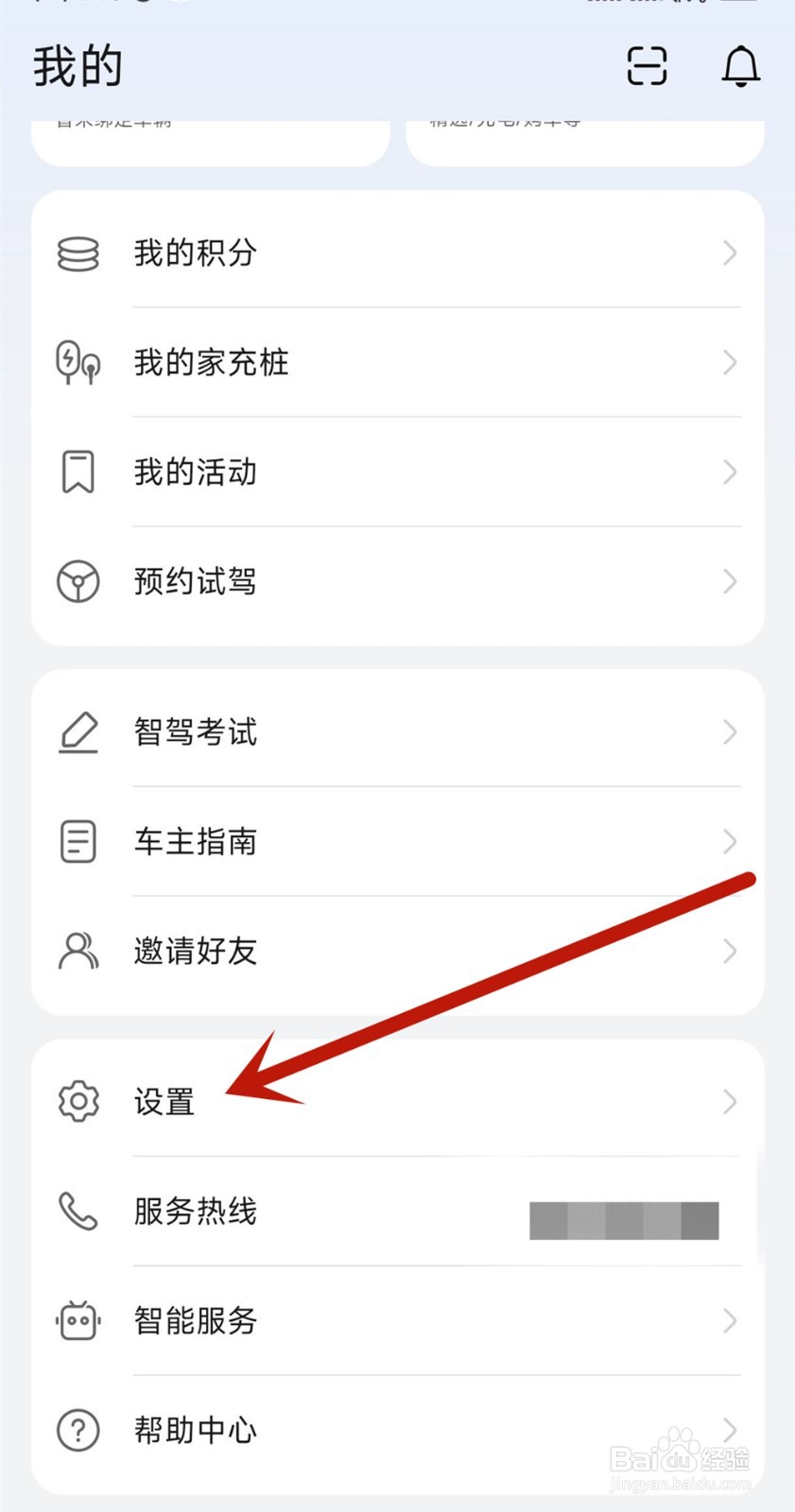Viewport: 795px width, 1512px height.
Task: Tap the steering wheel icon for 预约试驾
Action: pyautogui.click(x=78, y=581)
